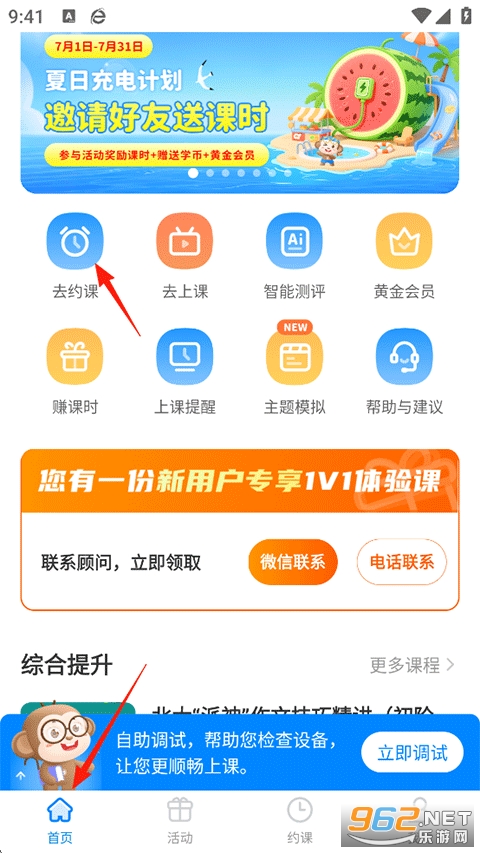Open the 邀请好友送课时 summer banner
Viewport: 480px width, 853px height.
[x=239, y=112]
